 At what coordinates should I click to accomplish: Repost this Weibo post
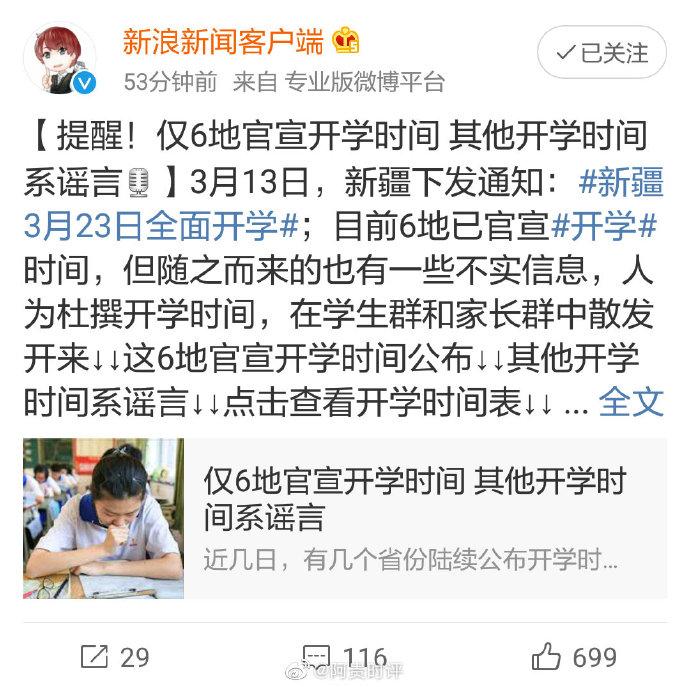113,657
